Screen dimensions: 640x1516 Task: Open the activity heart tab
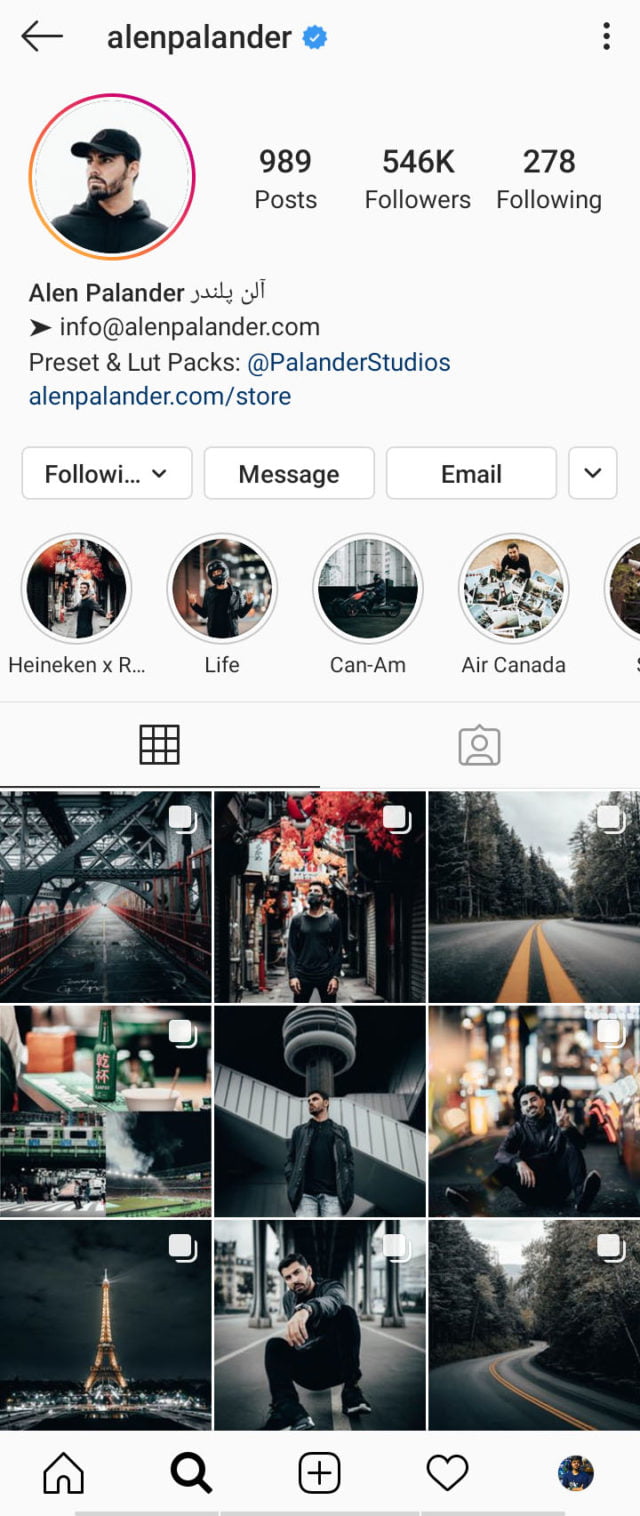coord(447,1472)
